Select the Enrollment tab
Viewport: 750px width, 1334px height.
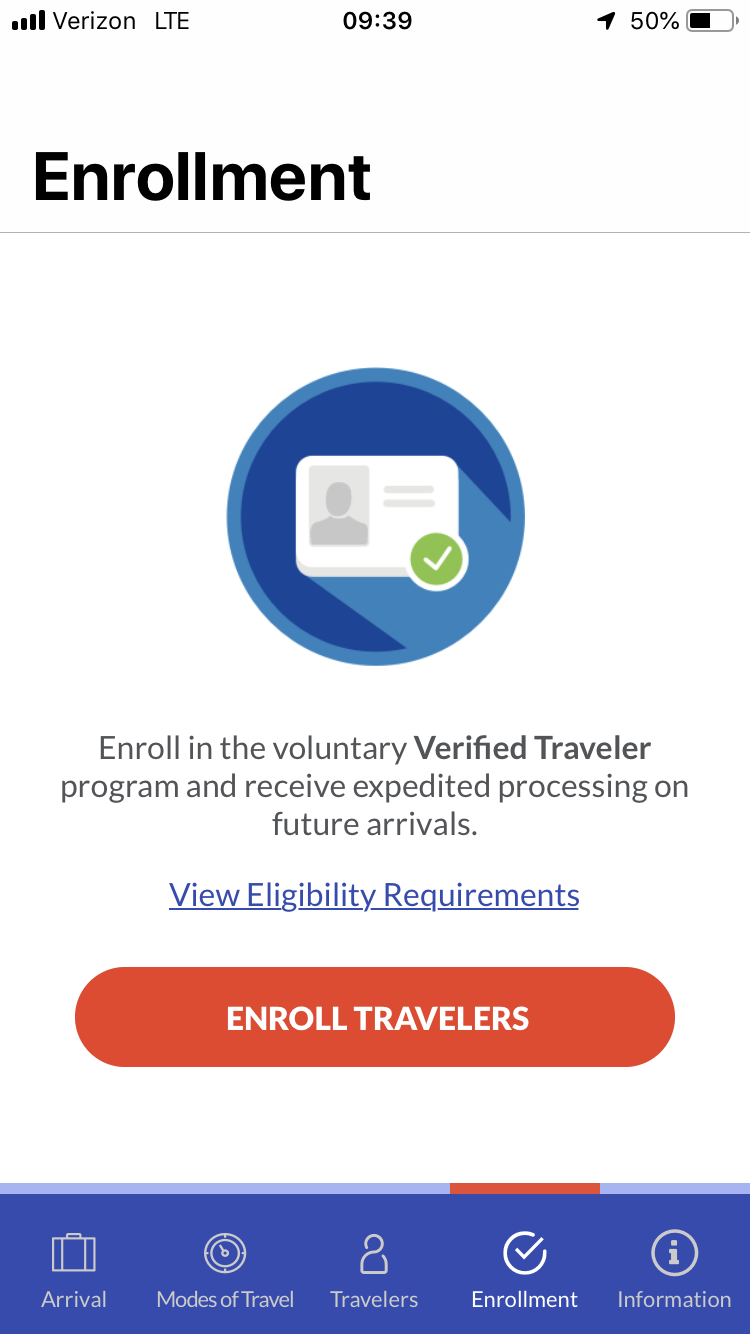pos(524,1268)
